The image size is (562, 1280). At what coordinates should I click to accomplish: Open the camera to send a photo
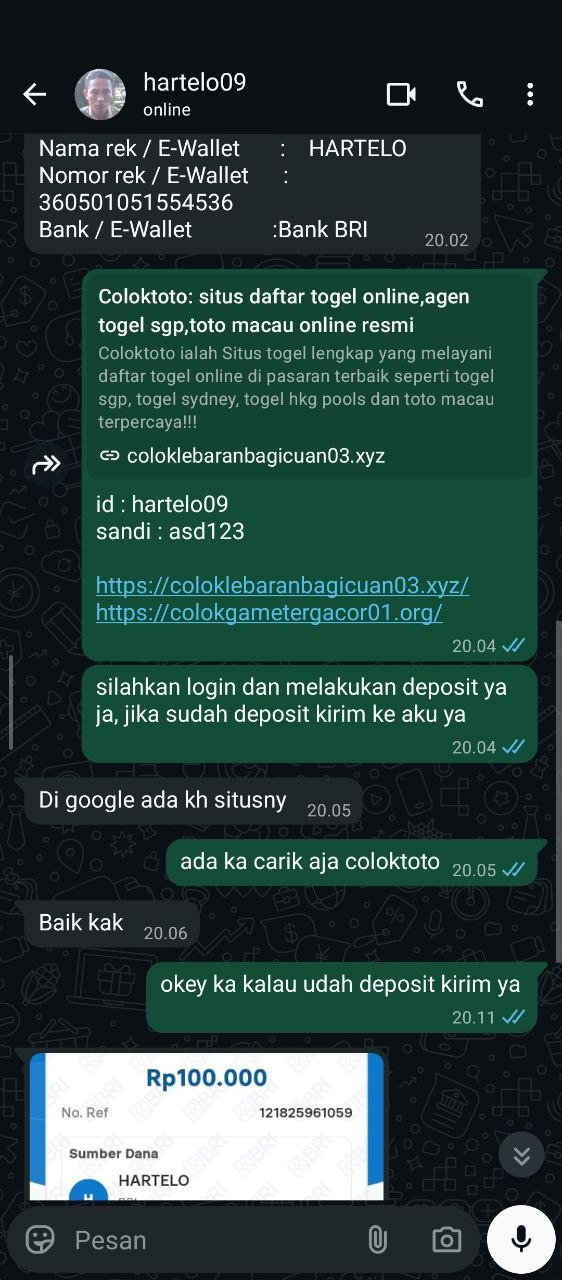click(446, 1240)
